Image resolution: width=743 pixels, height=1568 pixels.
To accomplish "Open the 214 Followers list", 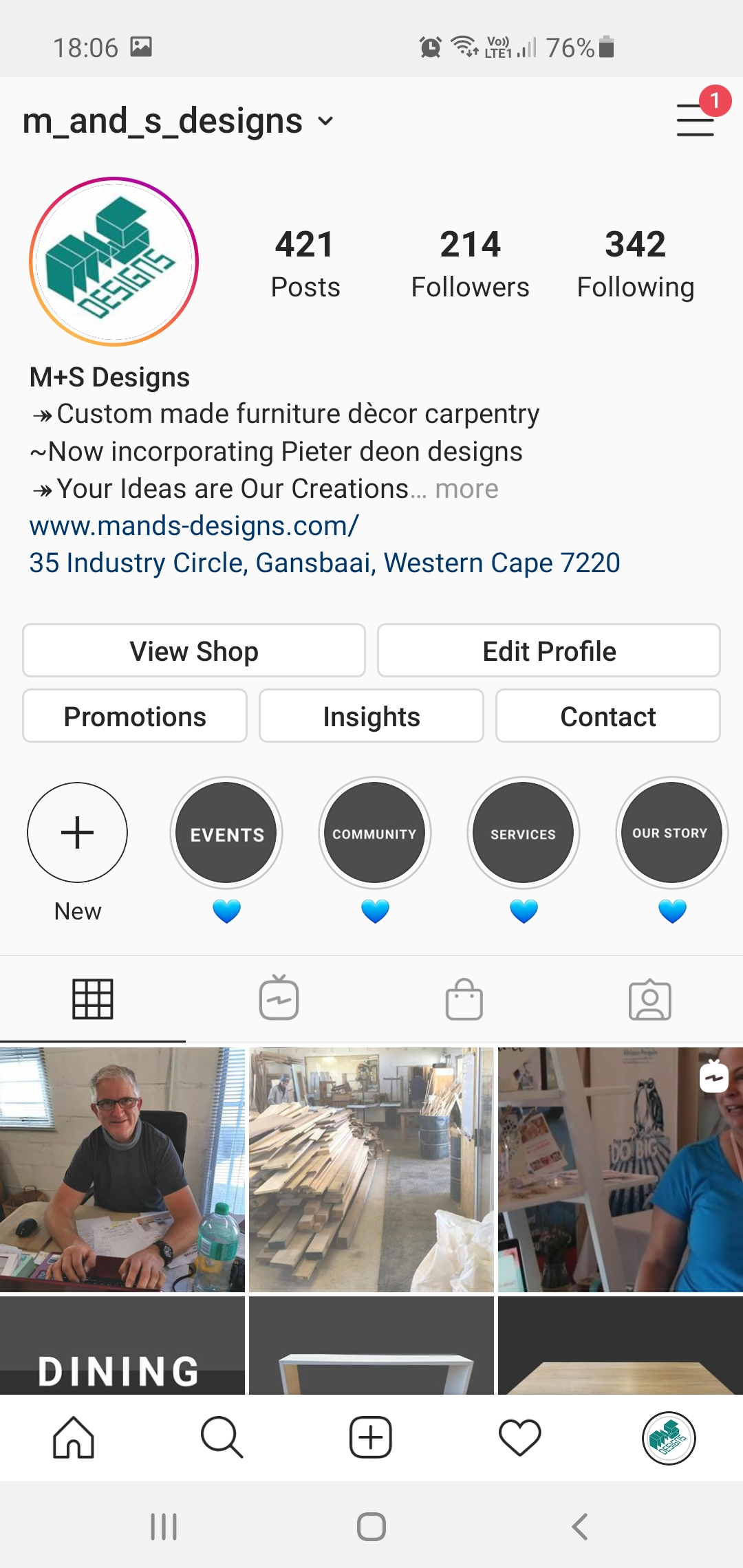I will (470, 264).
